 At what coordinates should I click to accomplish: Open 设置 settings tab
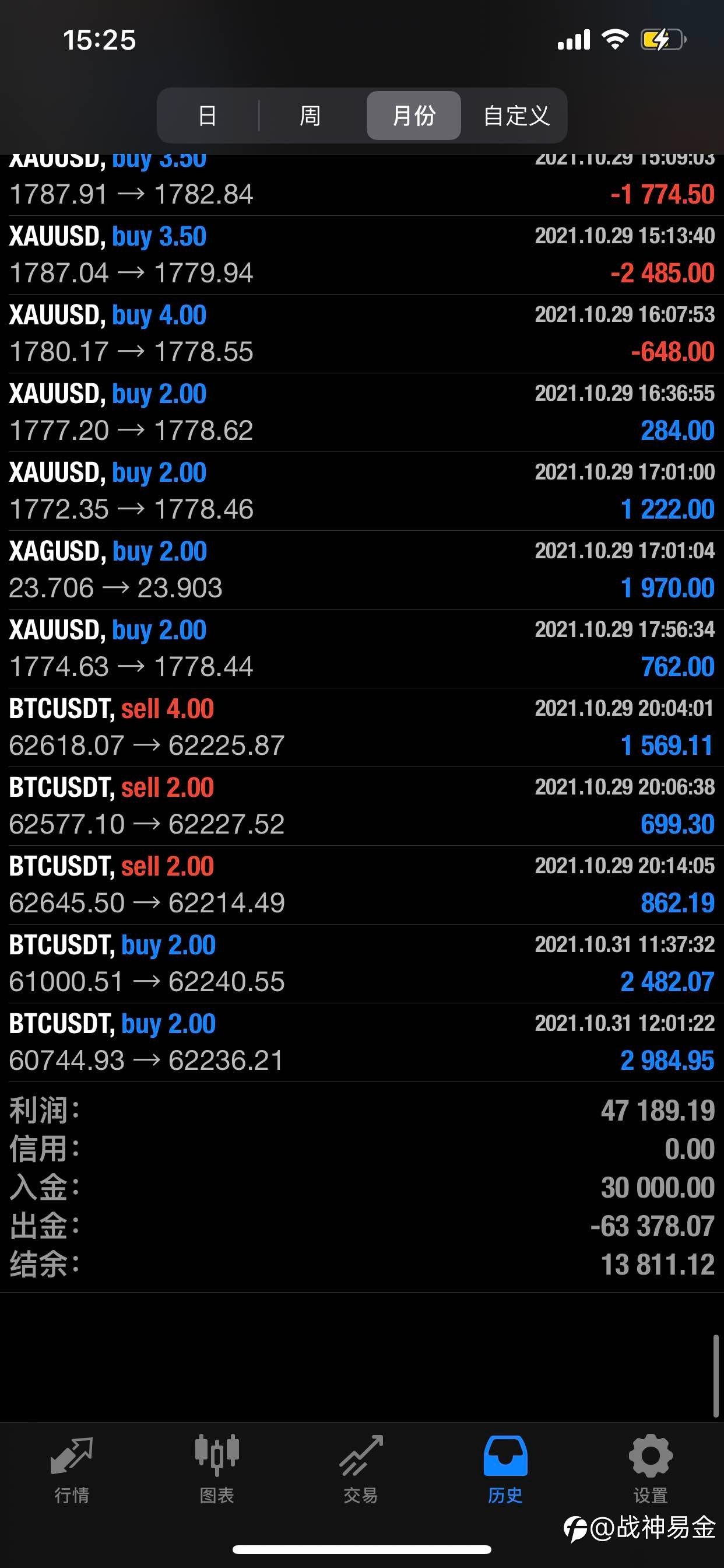pyautogui.click(x=651, y=1469)
